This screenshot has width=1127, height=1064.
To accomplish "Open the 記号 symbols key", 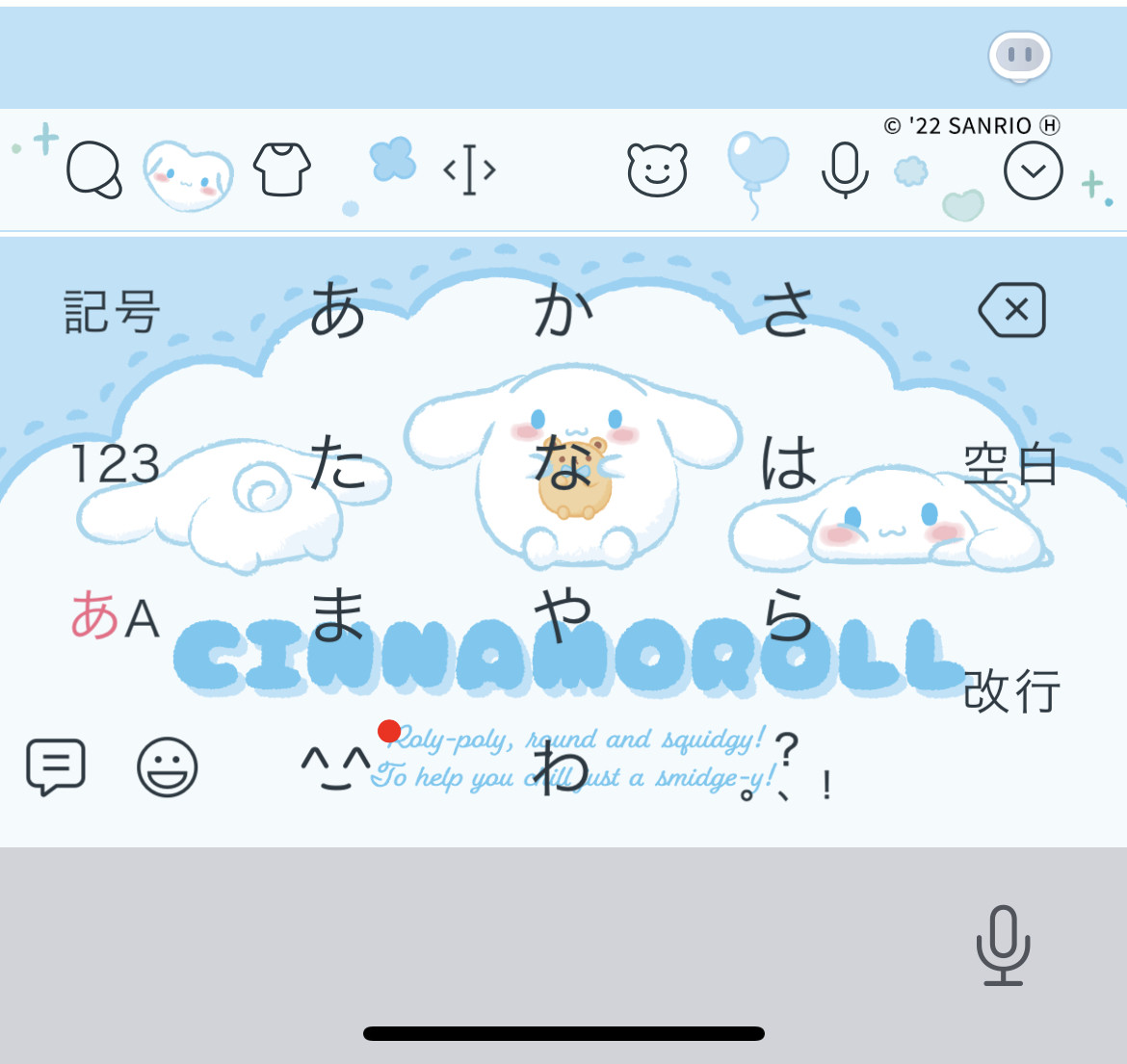I will click(112, 312).
